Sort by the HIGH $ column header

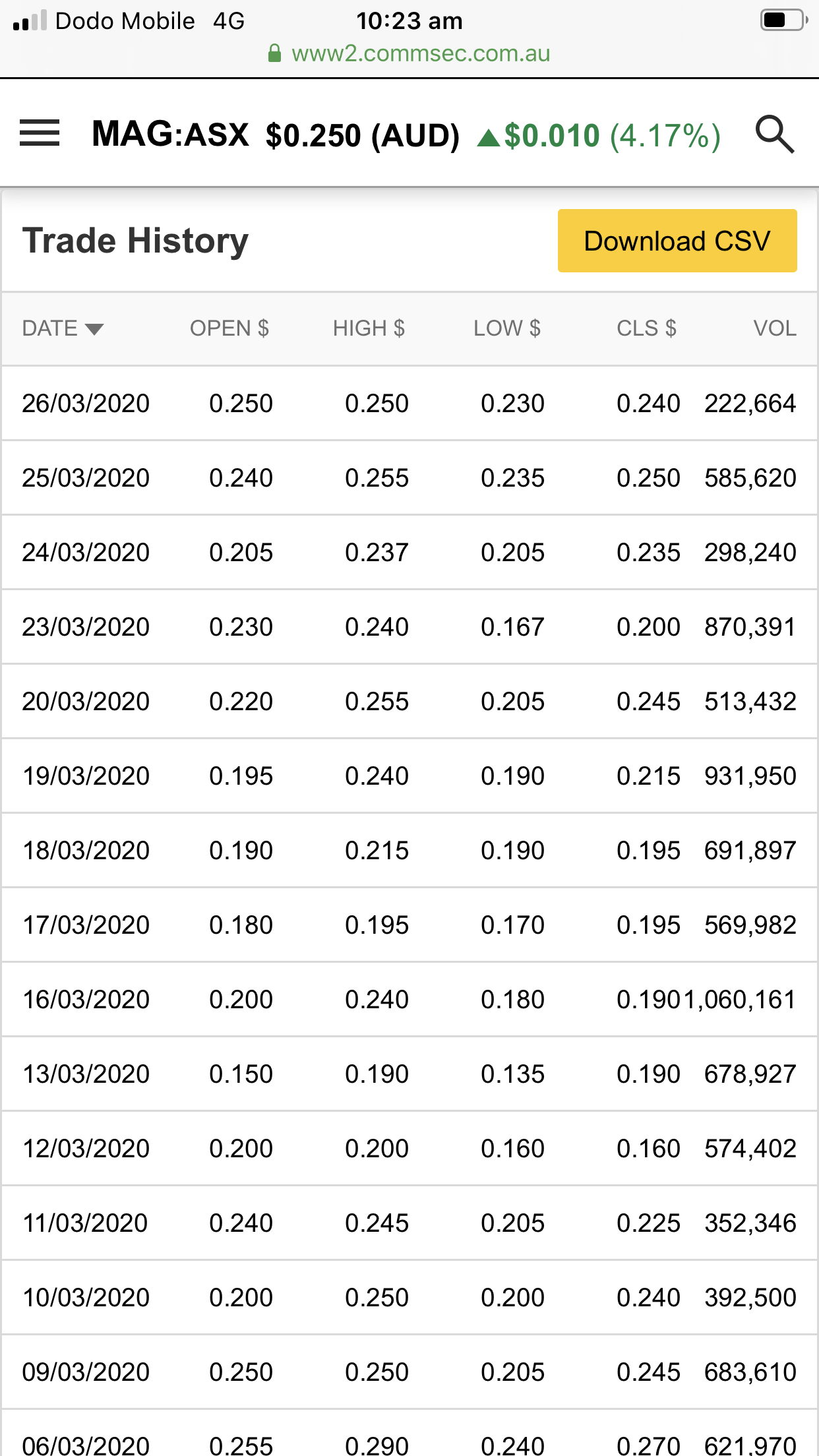click(x=369, y=328)
